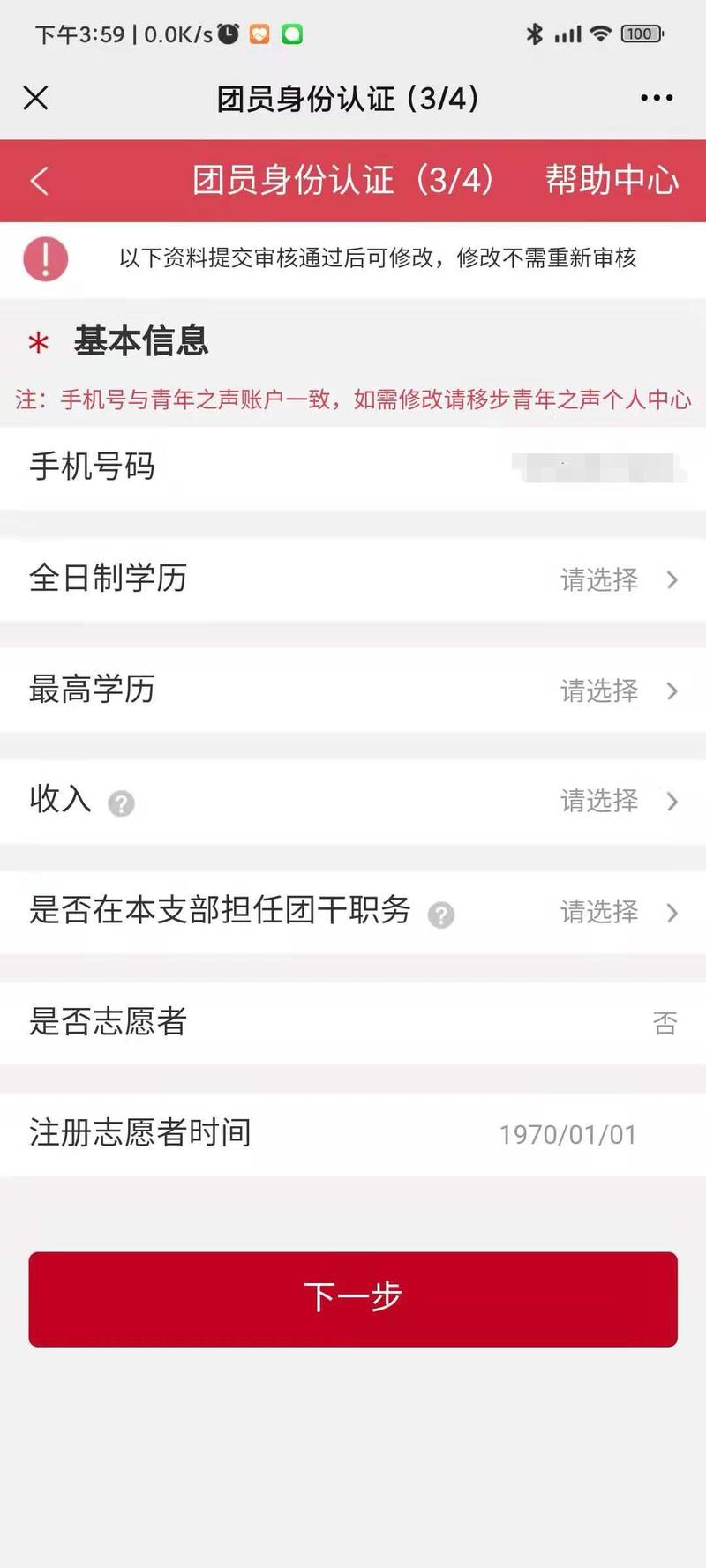The width and height of the screenshot is (706, 1568).
Task: Show help for 收入 question mark
Action: pos(121,803)
